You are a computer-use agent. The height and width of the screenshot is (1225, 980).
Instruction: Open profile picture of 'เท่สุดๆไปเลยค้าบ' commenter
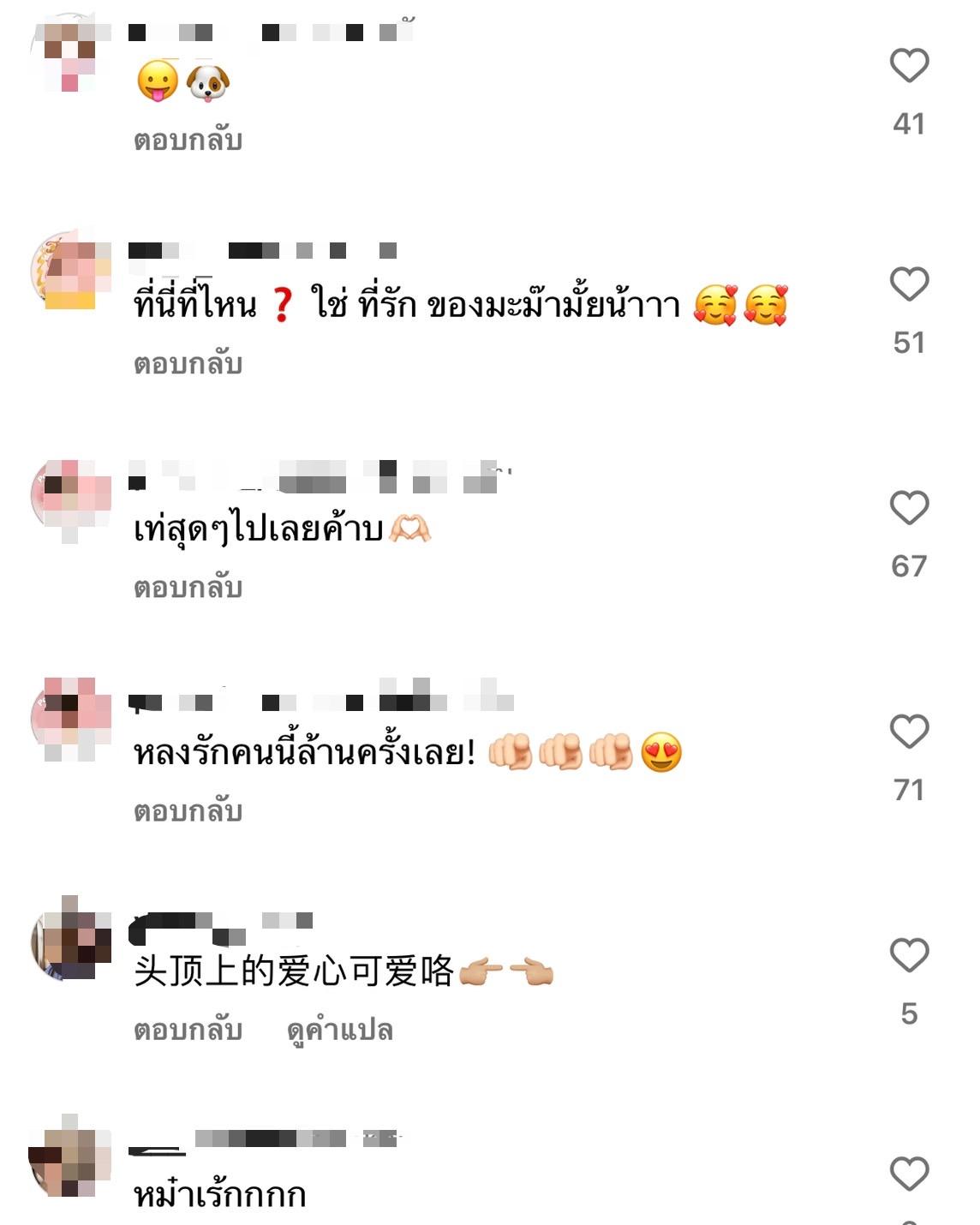point(70,497)
